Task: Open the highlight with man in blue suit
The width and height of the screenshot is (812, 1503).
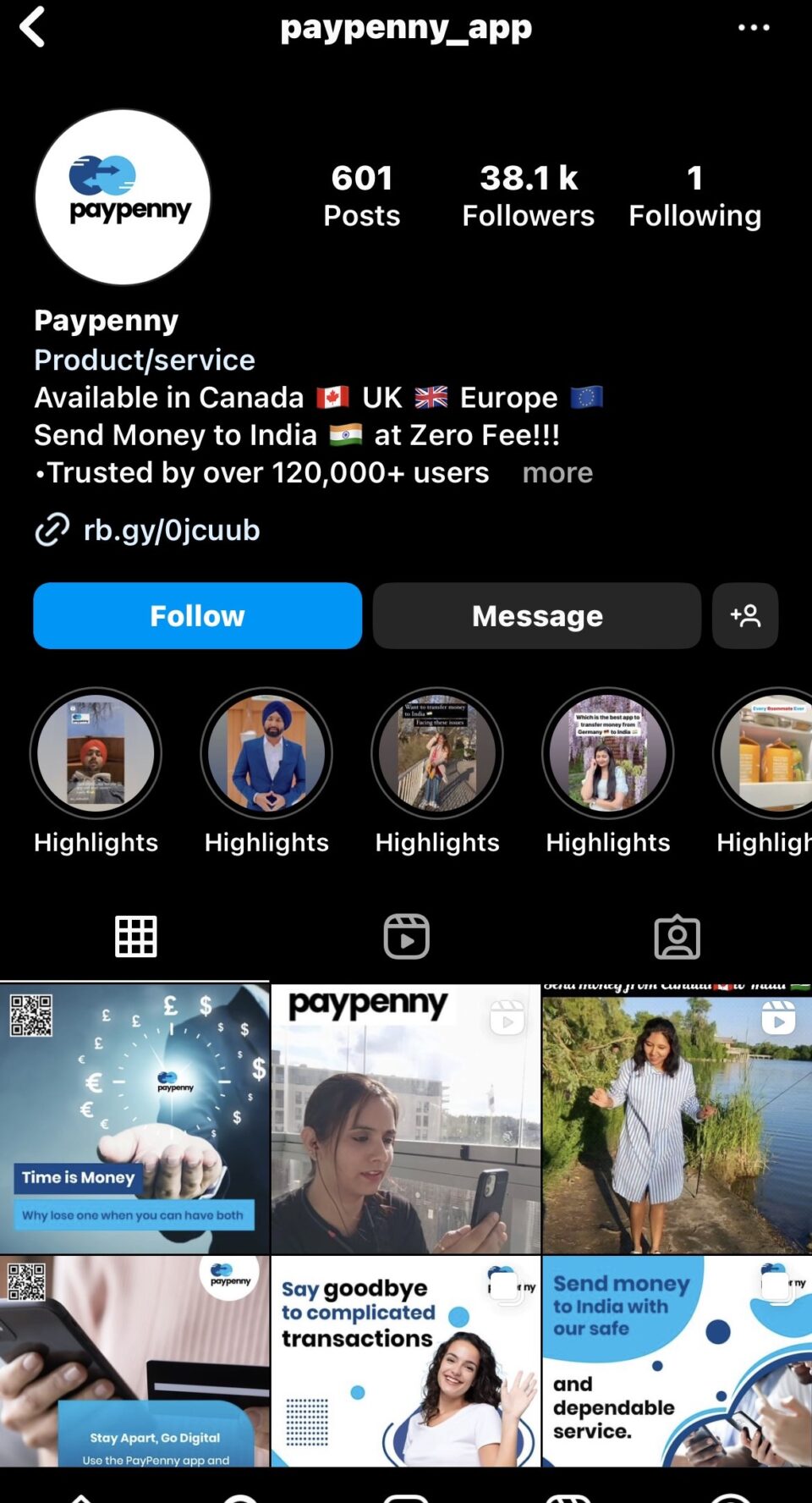Action: pos(266,753)
